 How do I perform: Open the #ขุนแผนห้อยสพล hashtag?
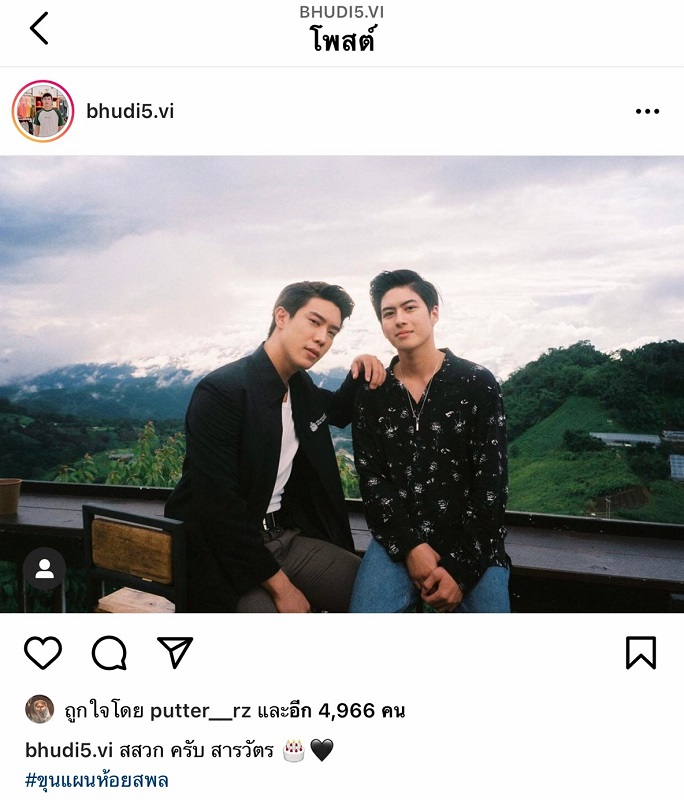[x=97, y=780]
